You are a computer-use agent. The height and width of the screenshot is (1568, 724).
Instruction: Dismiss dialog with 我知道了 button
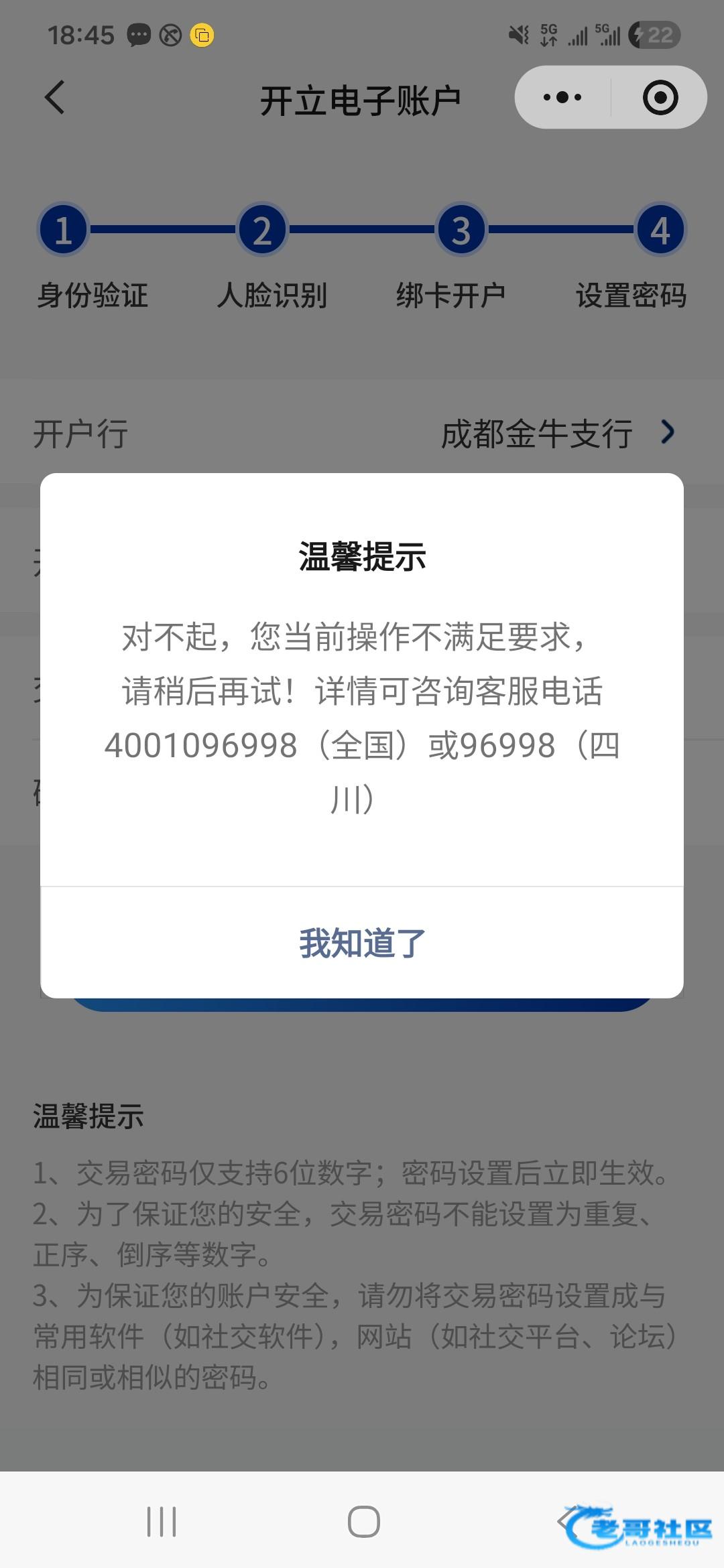coord(362,943)
